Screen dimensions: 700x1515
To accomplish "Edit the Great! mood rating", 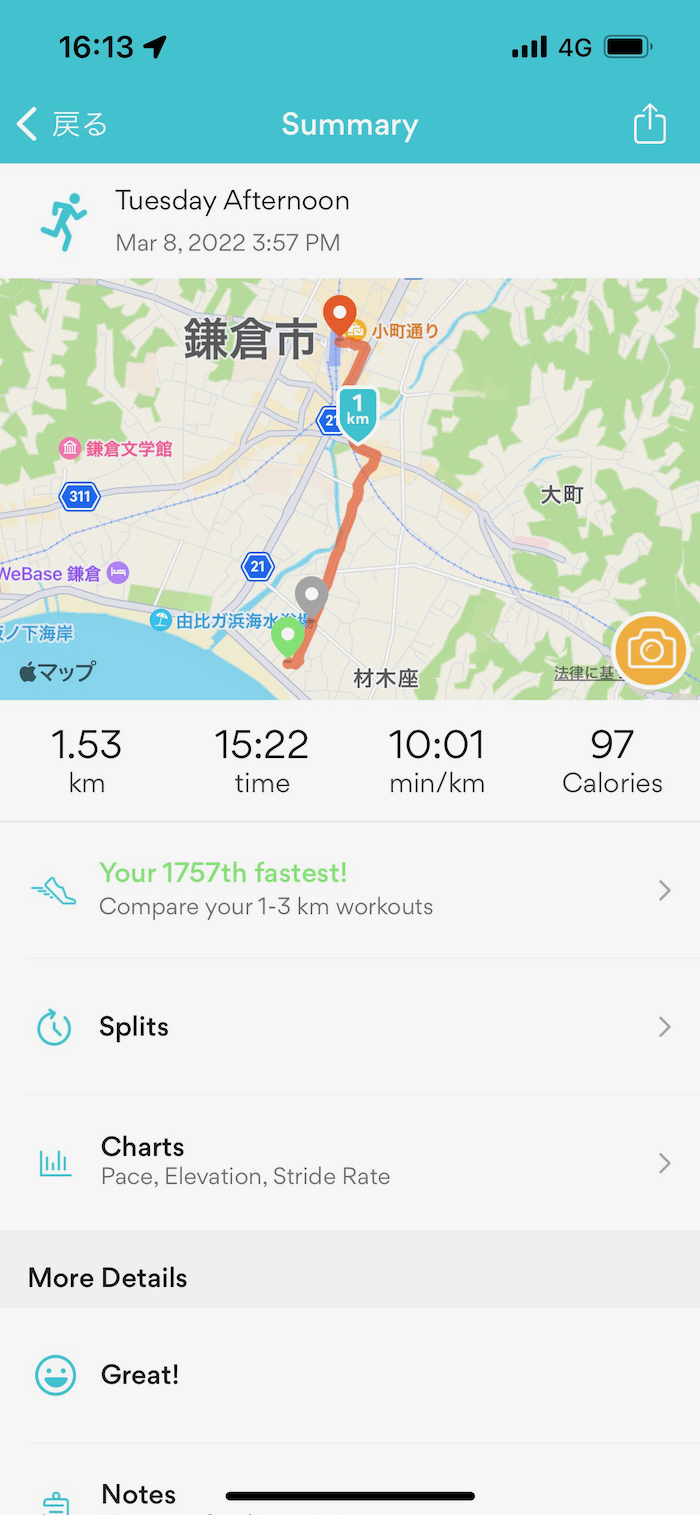I will tap(350, 1375).
